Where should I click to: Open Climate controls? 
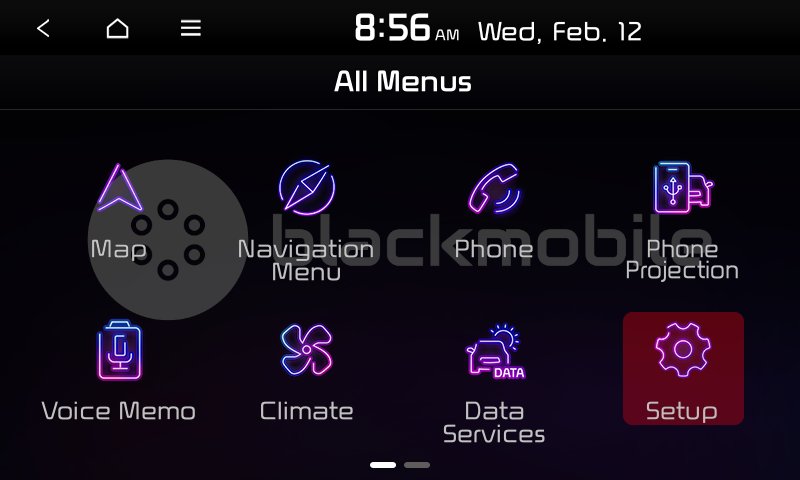(306, 371)
